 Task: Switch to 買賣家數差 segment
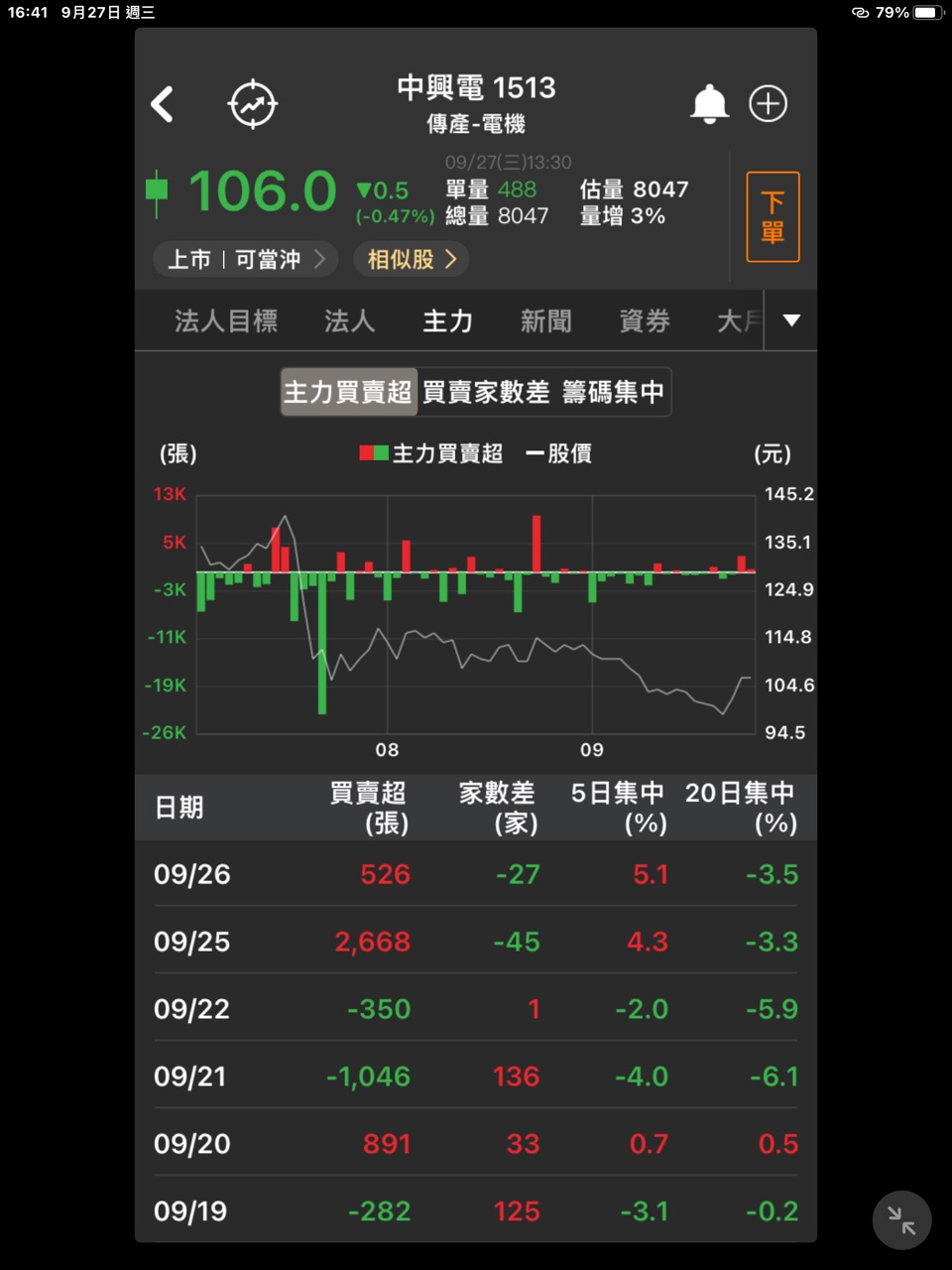tap(485, 393)
